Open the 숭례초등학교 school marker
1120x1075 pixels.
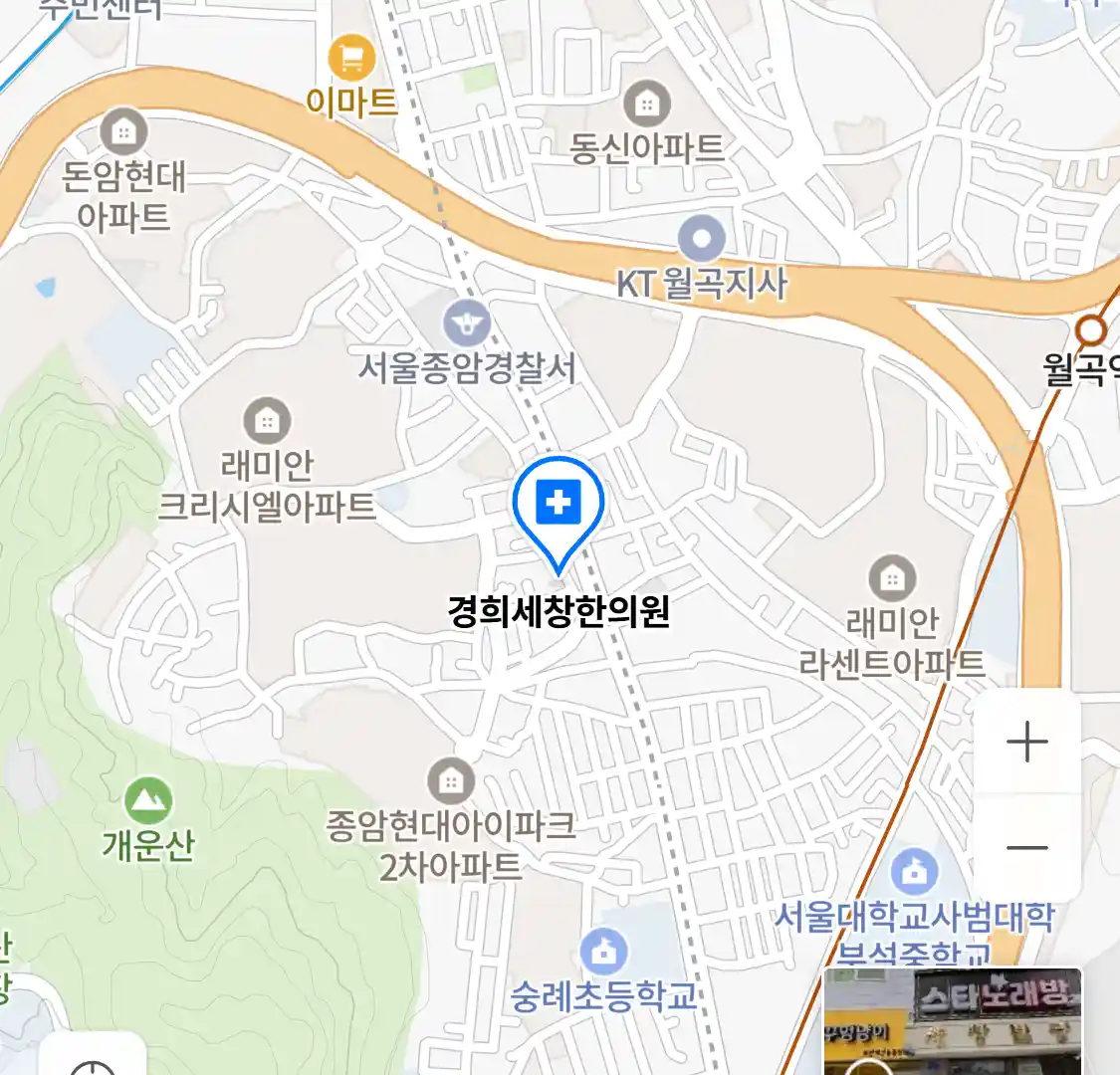[603, 953]
